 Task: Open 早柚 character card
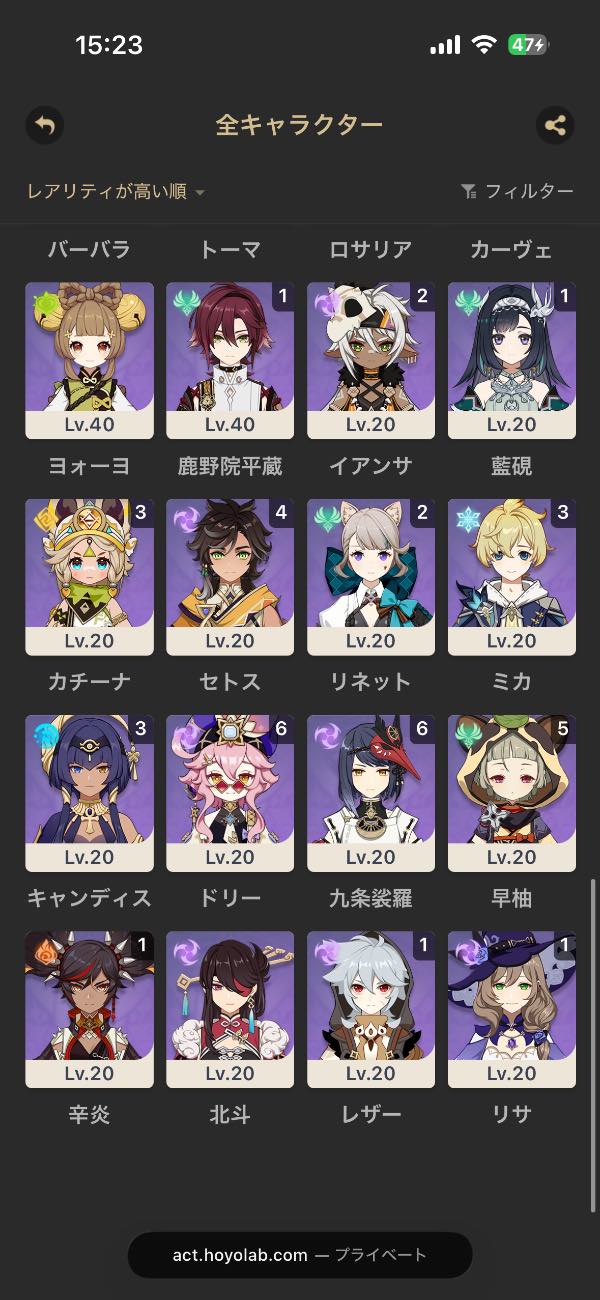512,793
